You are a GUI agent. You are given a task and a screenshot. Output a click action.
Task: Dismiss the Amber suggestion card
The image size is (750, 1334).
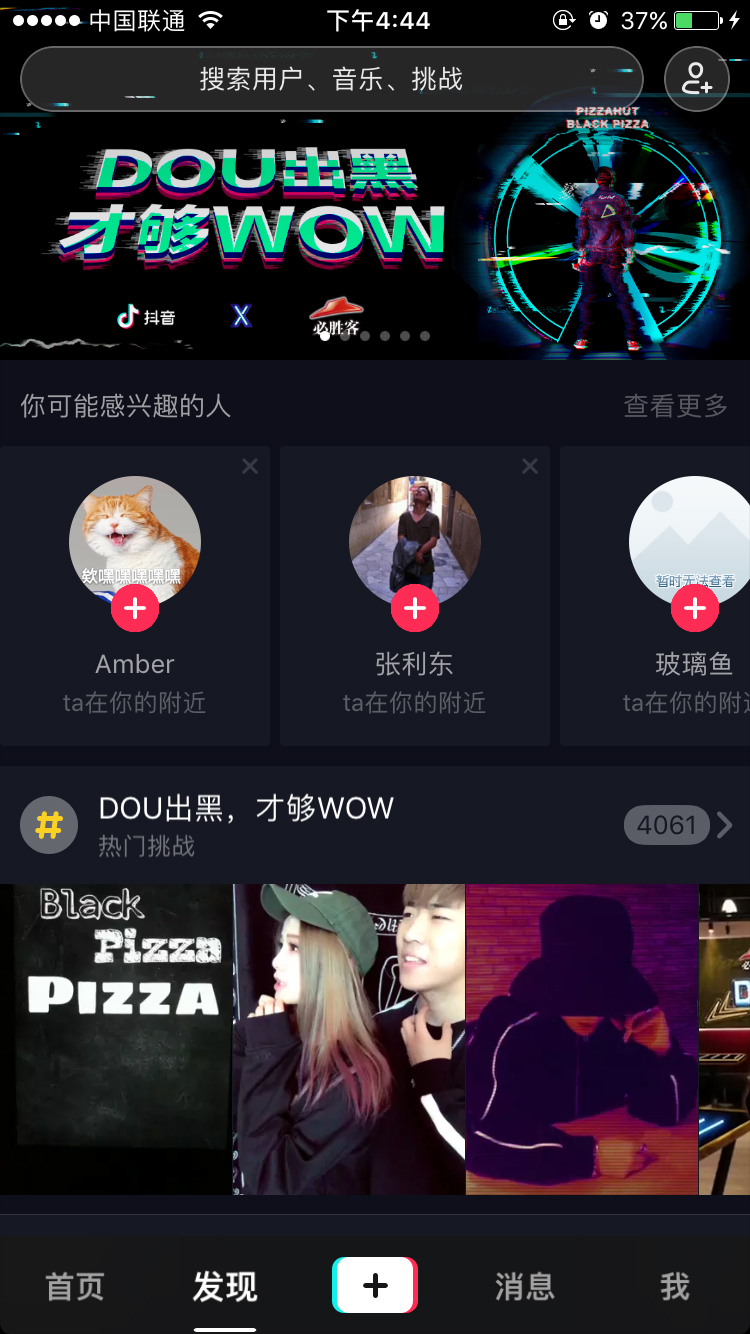pyautogui.click(x=250, y=467)
